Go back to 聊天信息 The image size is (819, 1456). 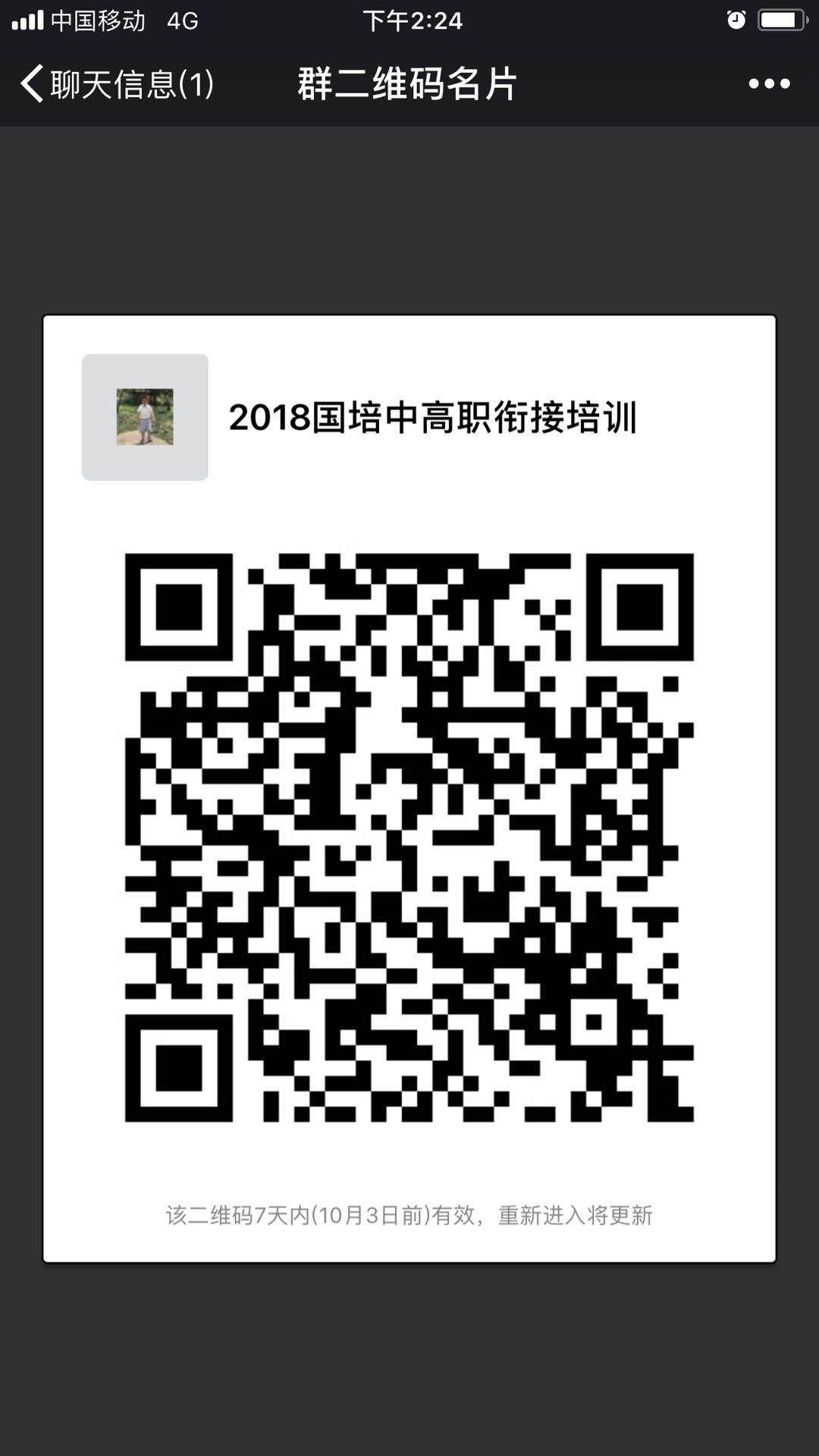[x=114, y=83]
